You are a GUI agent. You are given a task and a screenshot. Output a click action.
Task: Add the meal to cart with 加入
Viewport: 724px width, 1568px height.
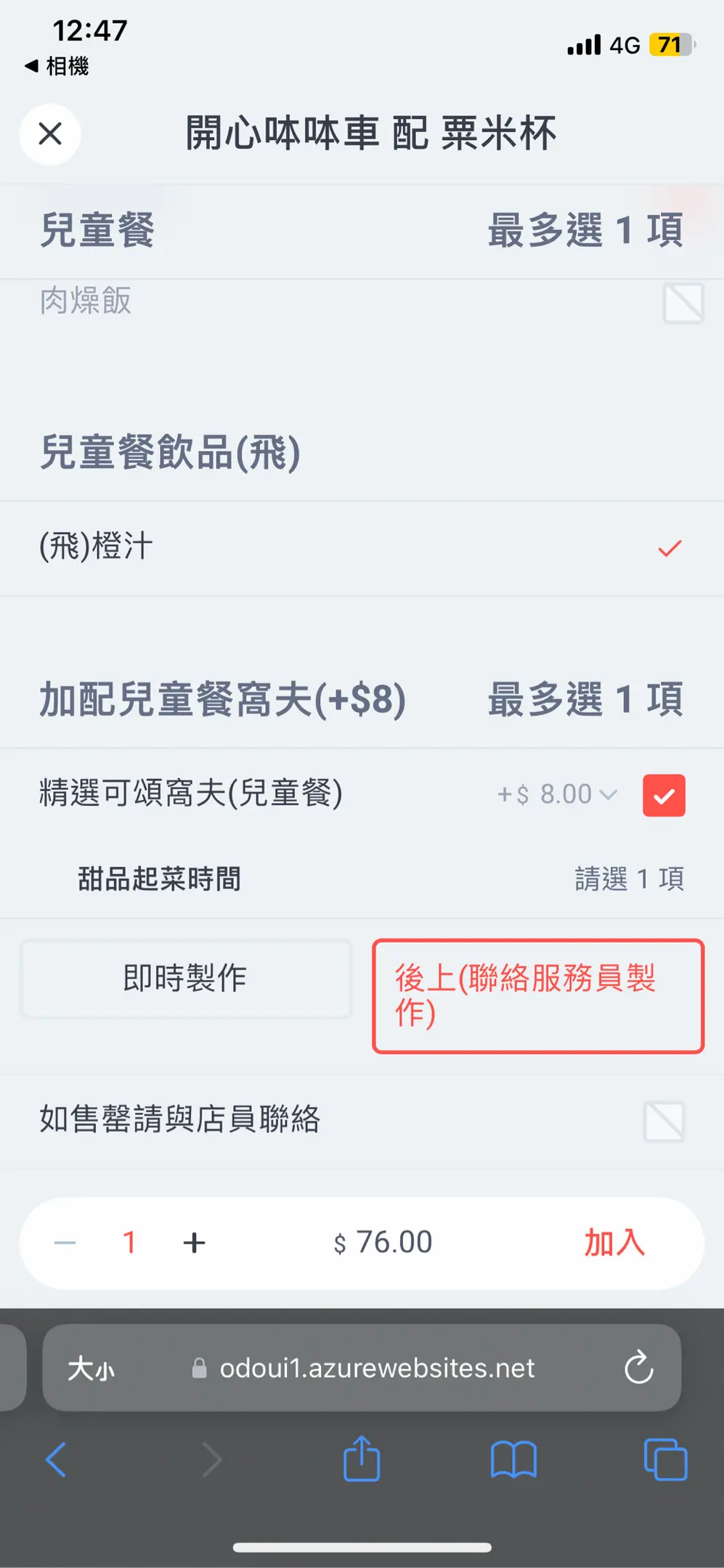[614, 1243]
